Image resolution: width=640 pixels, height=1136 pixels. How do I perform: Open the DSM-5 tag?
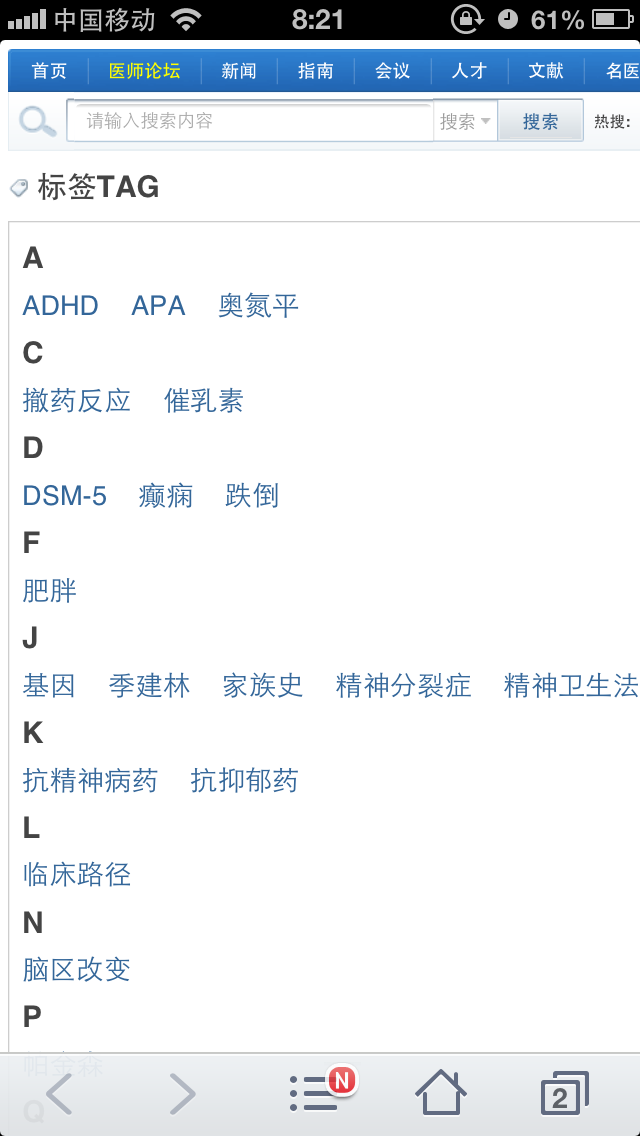65,496
